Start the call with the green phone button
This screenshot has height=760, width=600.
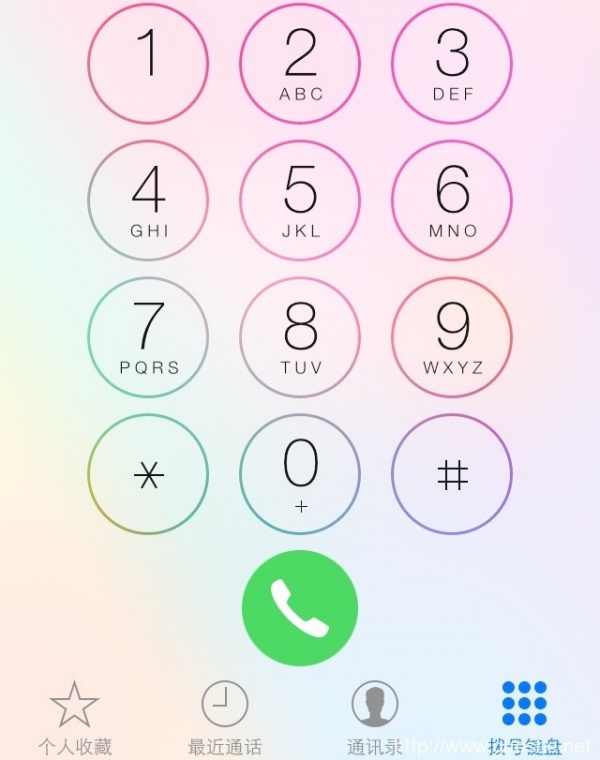coord(300,607)
